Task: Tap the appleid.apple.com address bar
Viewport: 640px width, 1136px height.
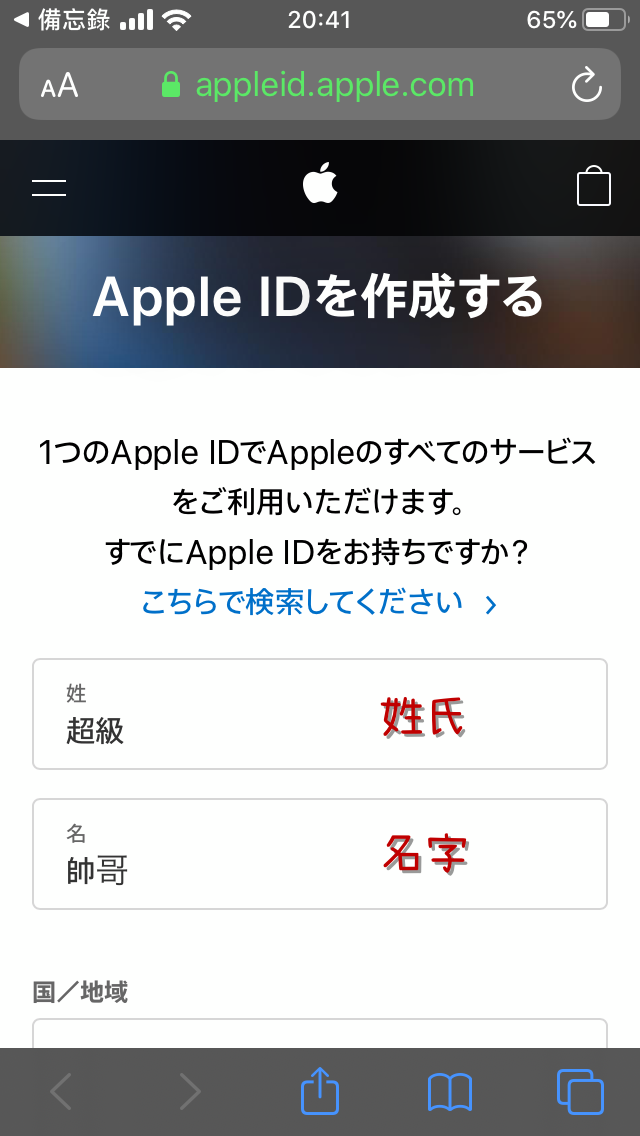Action: tap(320, 85)
